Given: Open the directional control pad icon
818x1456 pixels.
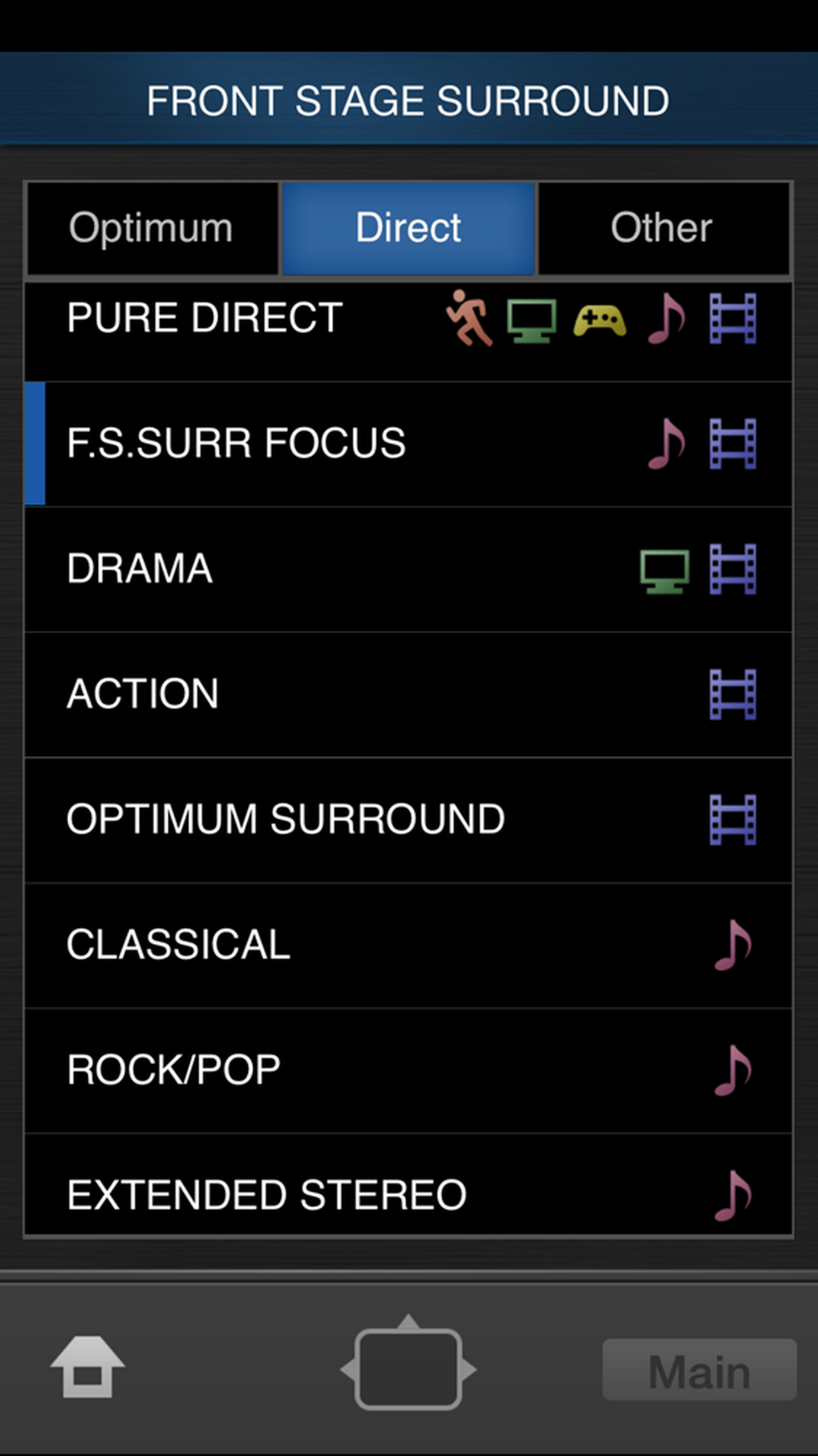Looking at the screenshot, I should click(x=408, y=1367).
